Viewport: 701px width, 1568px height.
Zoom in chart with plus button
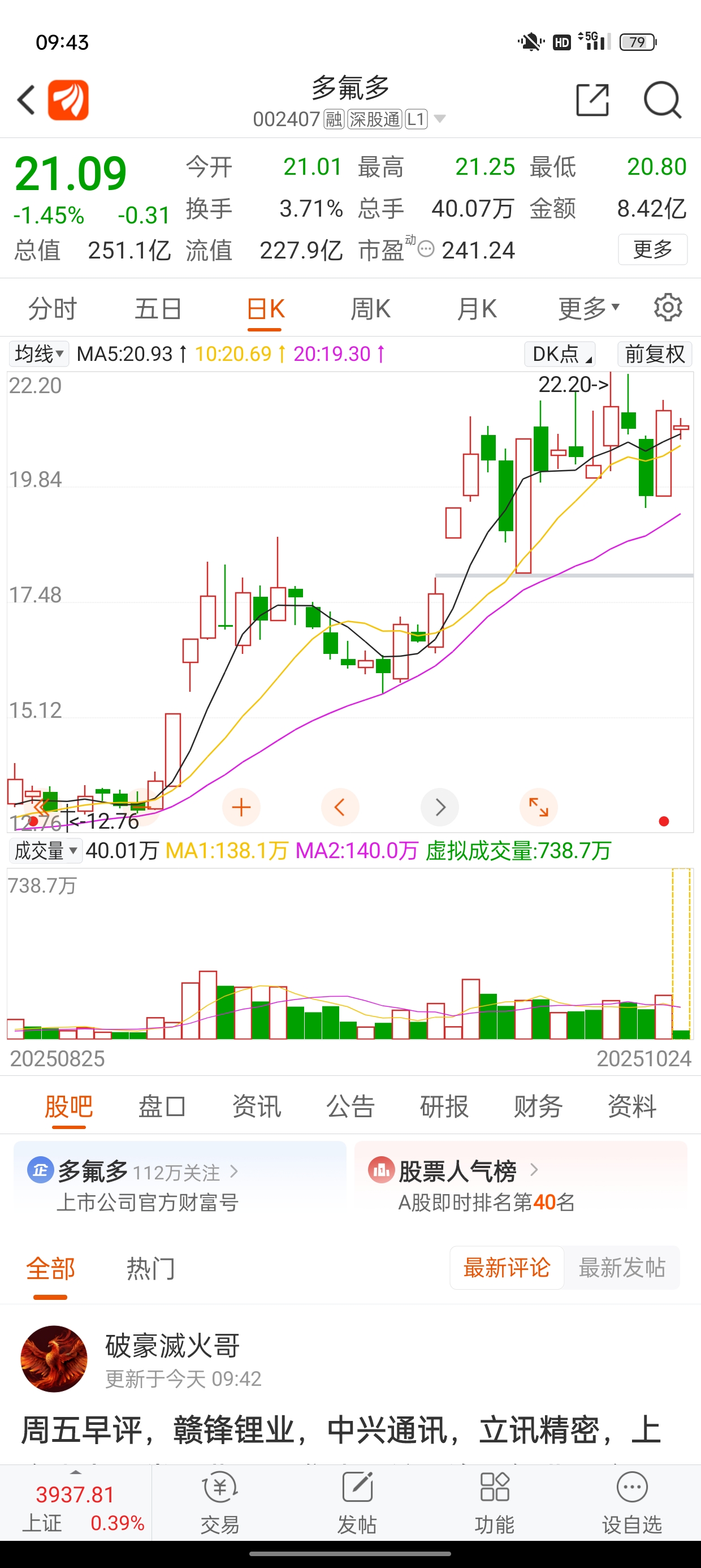pyautogui.click(x=241, y=807)
